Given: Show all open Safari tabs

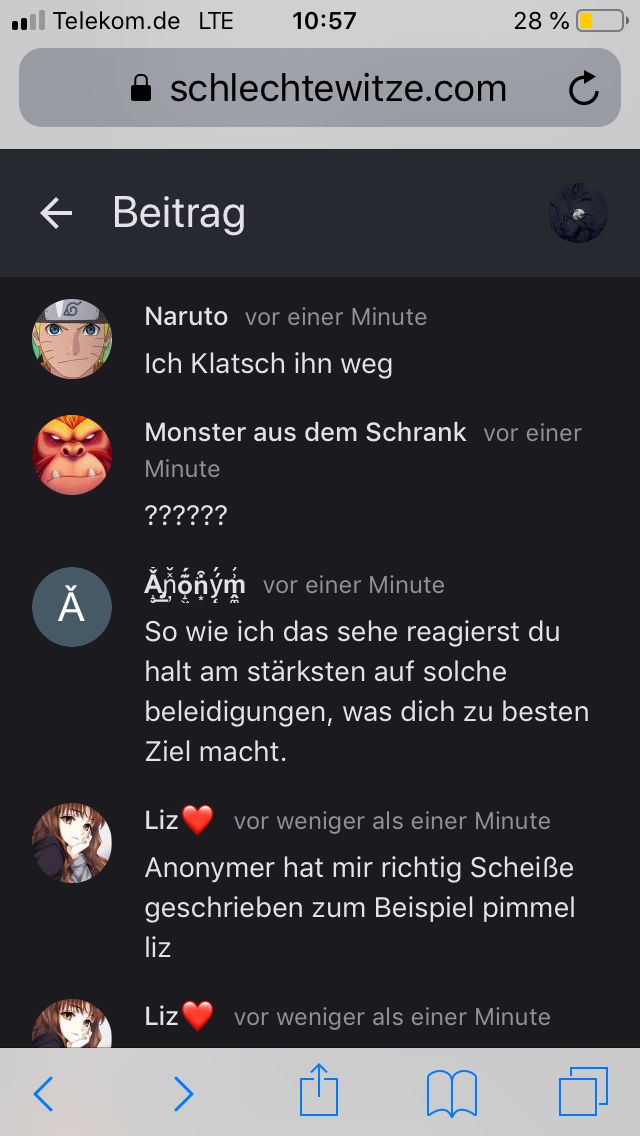Looking at the screenshot, I should [x=583, y=1092].
